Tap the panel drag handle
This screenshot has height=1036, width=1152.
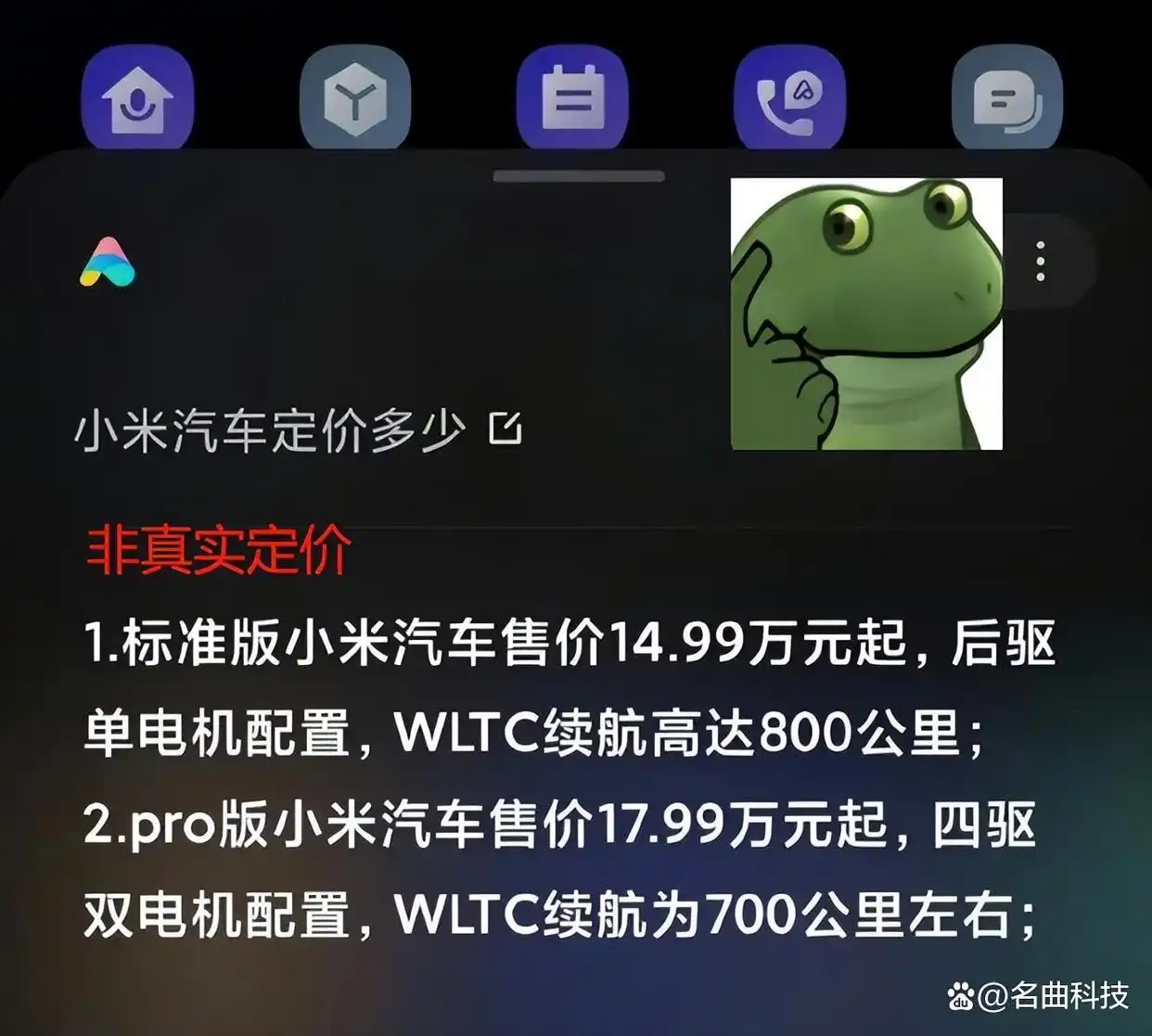[x=579, y=176]
